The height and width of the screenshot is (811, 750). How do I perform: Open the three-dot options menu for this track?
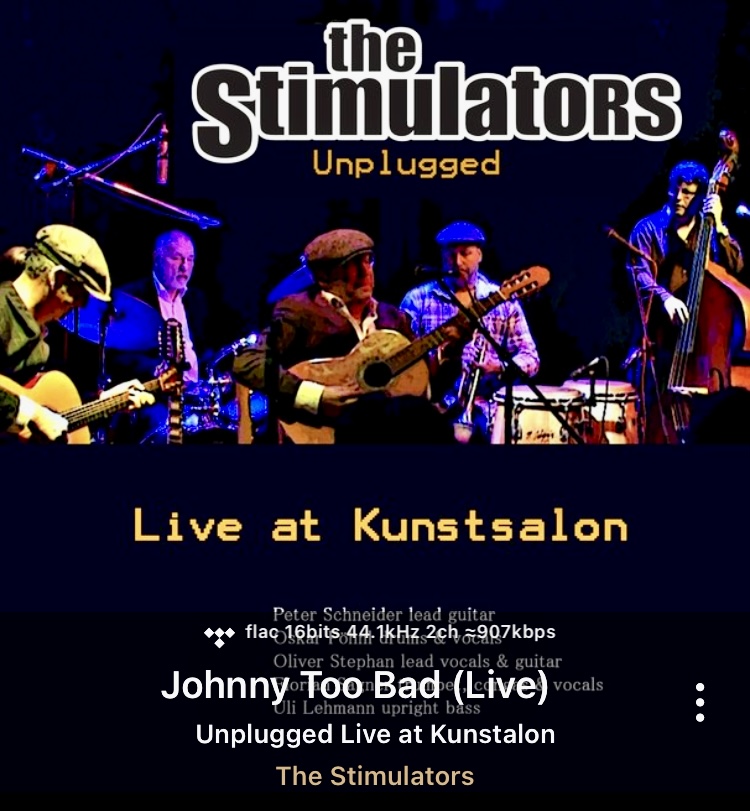pyautogui.click(x=700, y=702)
